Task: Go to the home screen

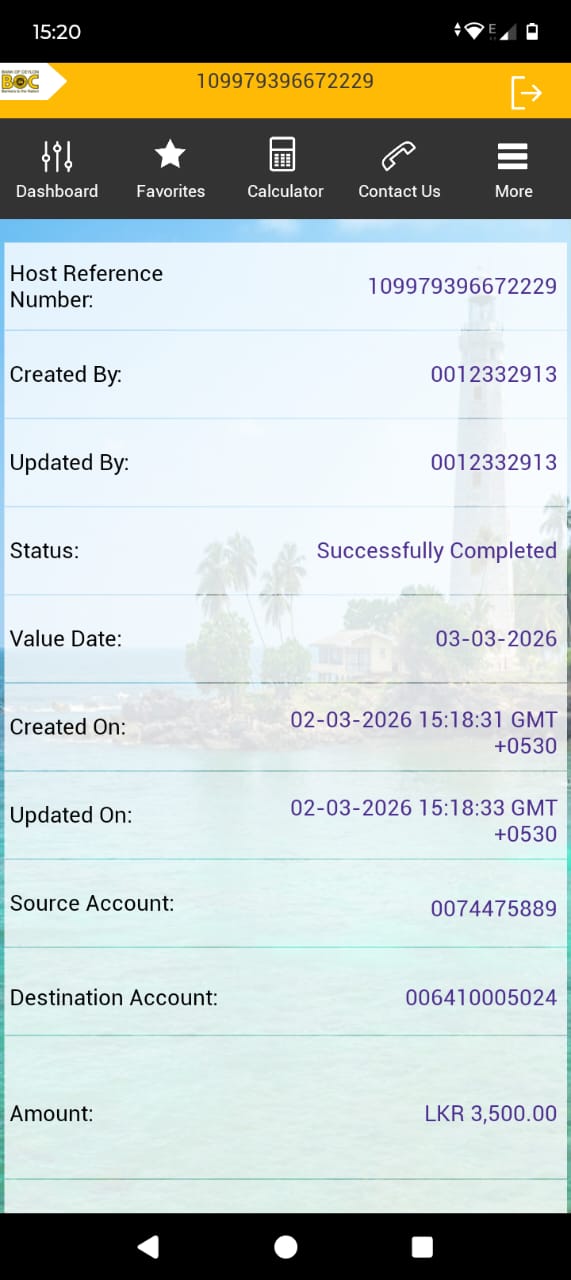Action: 286,1246
